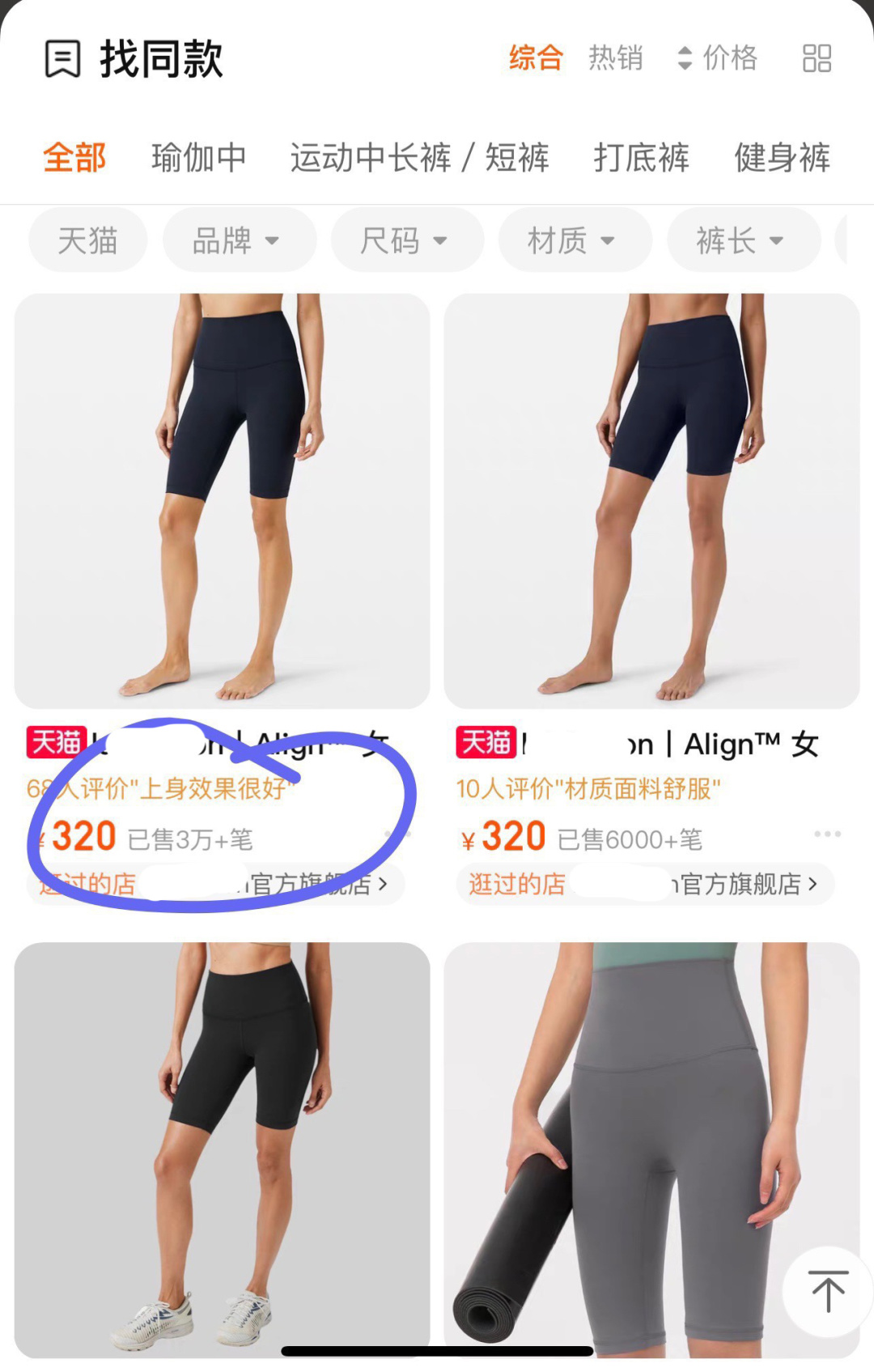Sort results by 综合
The height and width of the screenshot is (1372, 874).
click(x=535, y=58)
